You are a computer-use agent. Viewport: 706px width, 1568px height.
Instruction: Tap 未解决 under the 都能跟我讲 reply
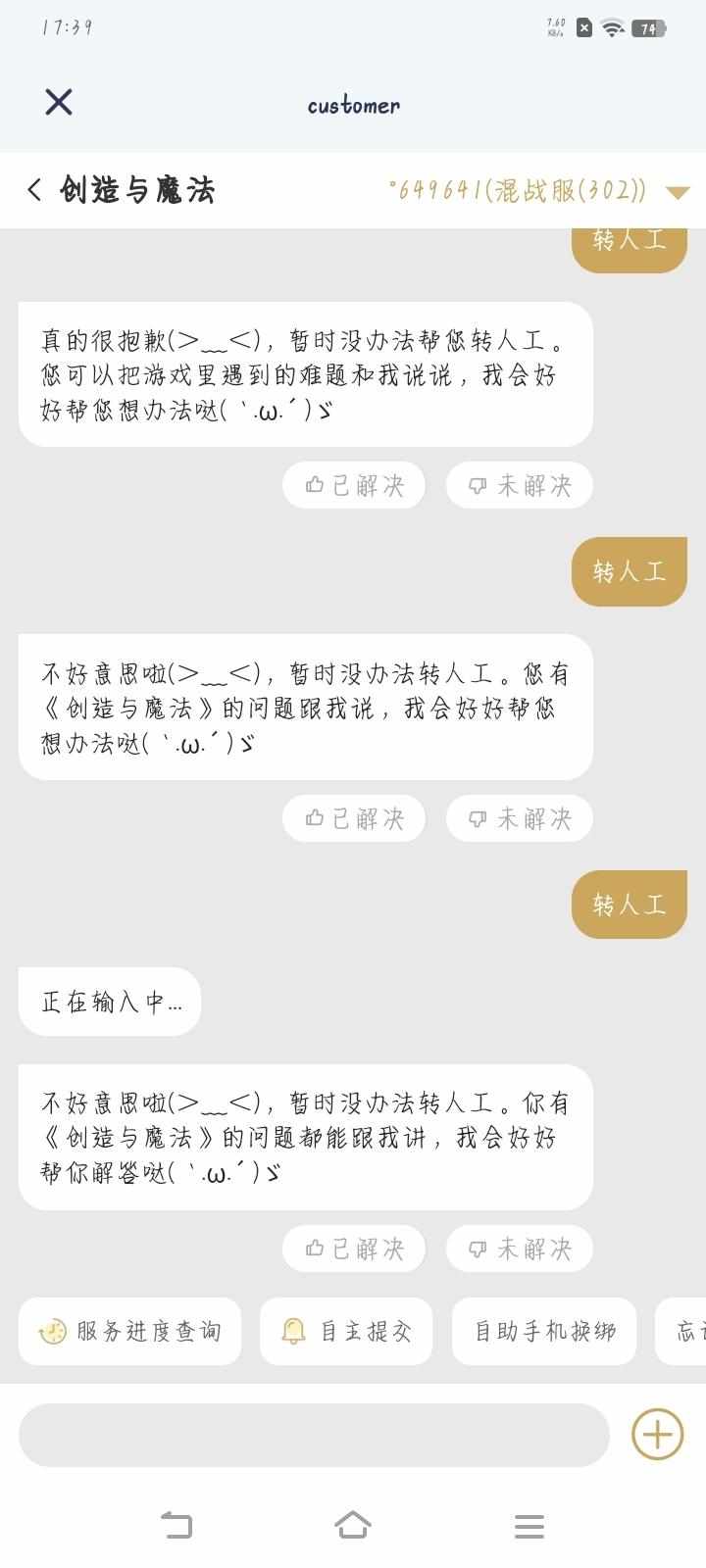pos(520,1249)
